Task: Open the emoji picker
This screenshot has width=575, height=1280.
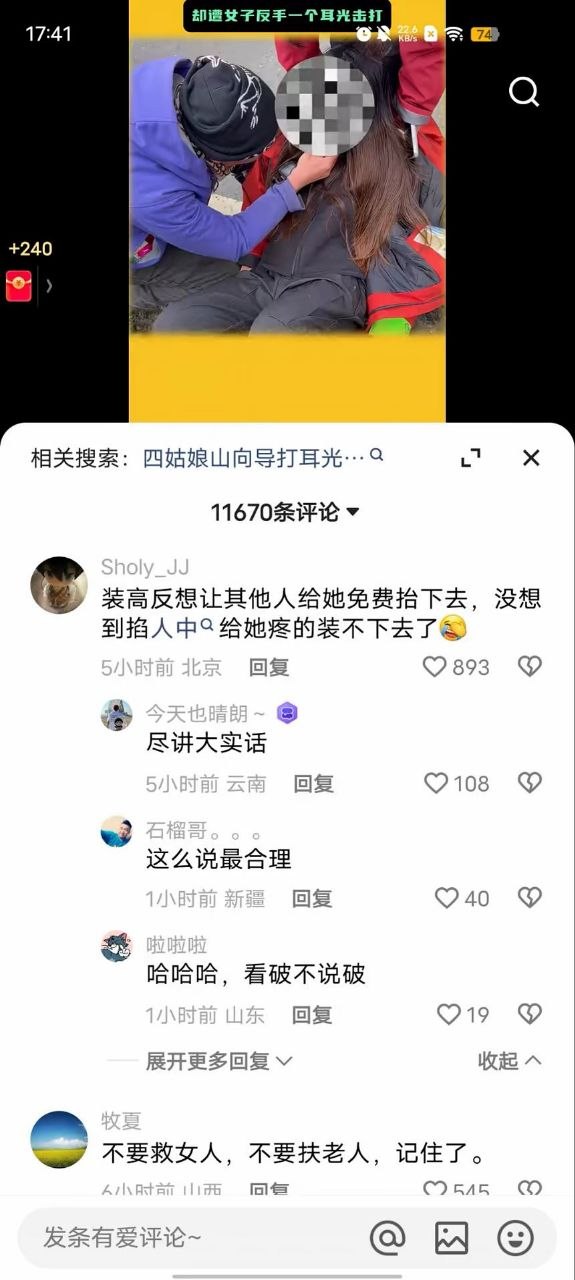Action: coord(516,1238)
